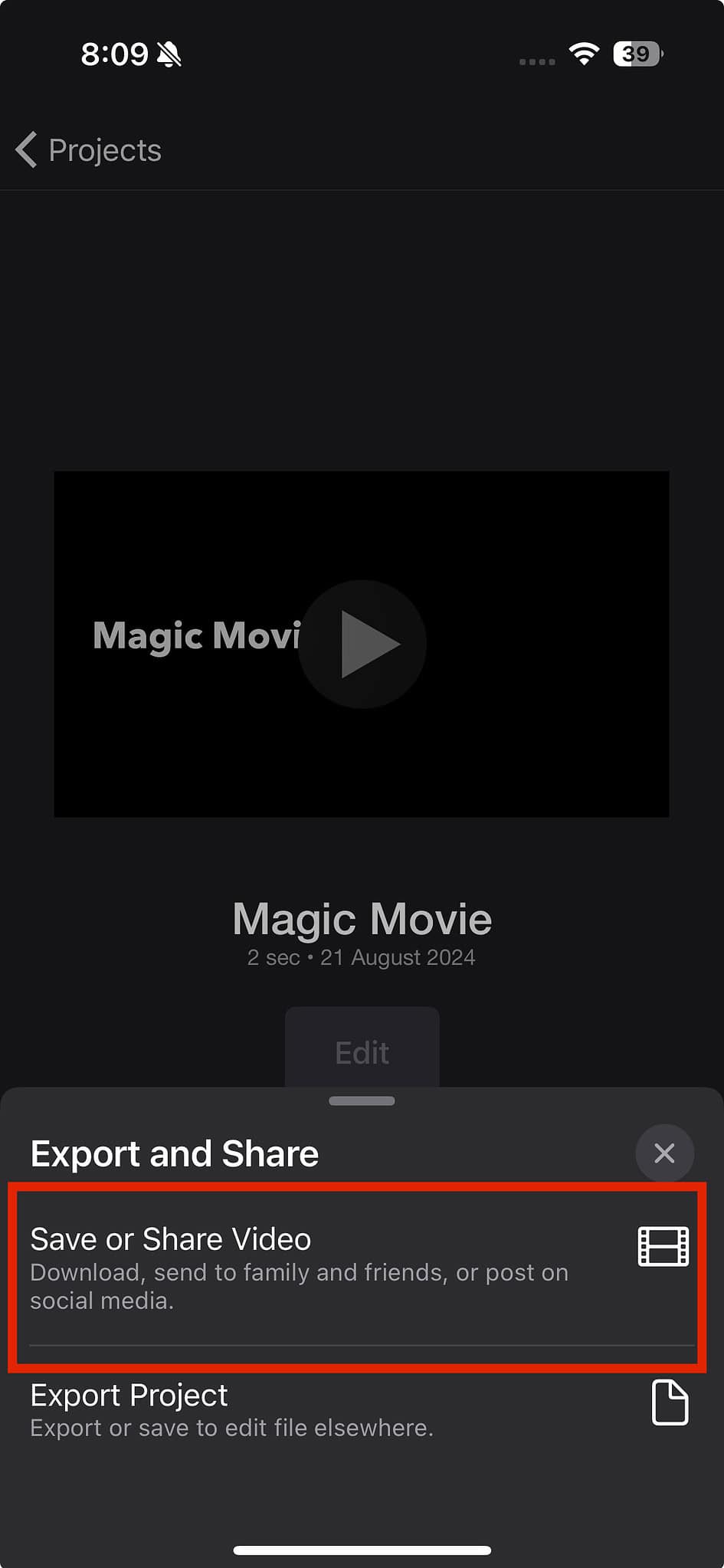Tap the Edit button below the title
724x1568 pixels.
point(362,1051)
